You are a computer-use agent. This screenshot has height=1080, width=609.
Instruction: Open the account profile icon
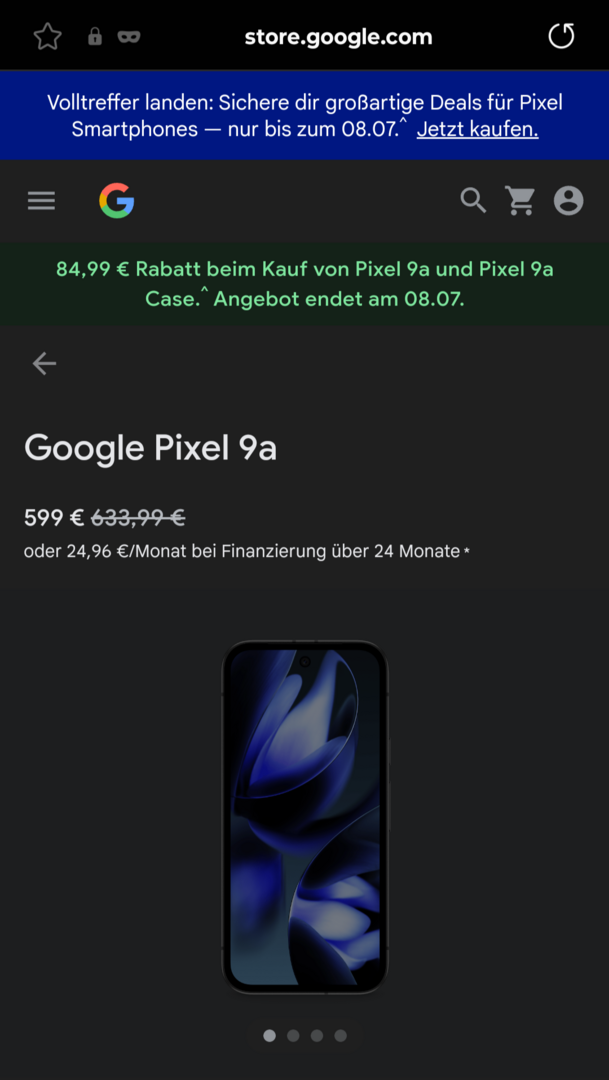(568, 200)
